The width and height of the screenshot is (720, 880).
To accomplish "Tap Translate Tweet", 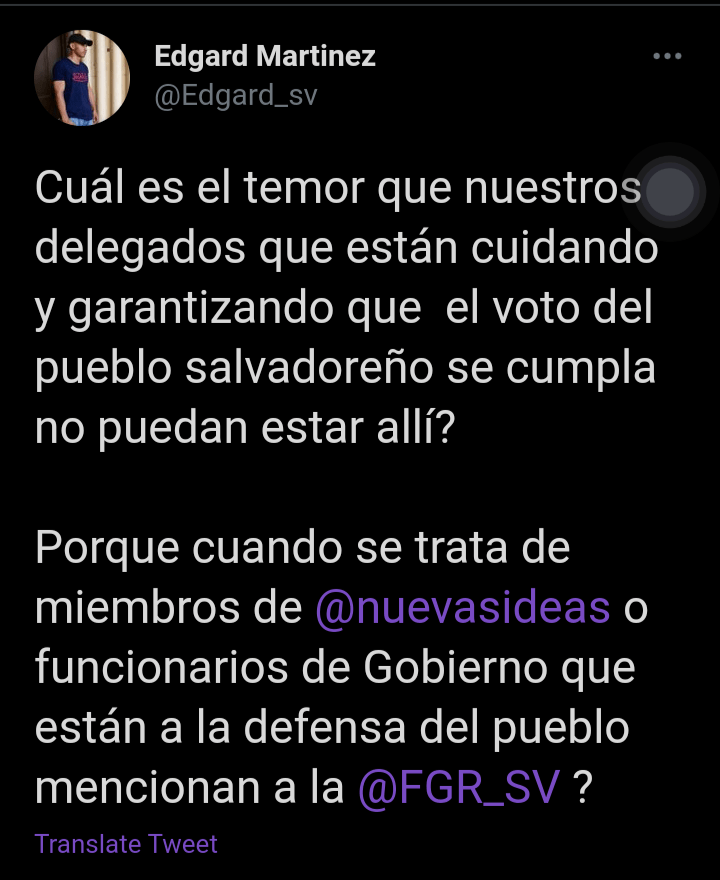I will pyautogui.click(x=126, y=844).
